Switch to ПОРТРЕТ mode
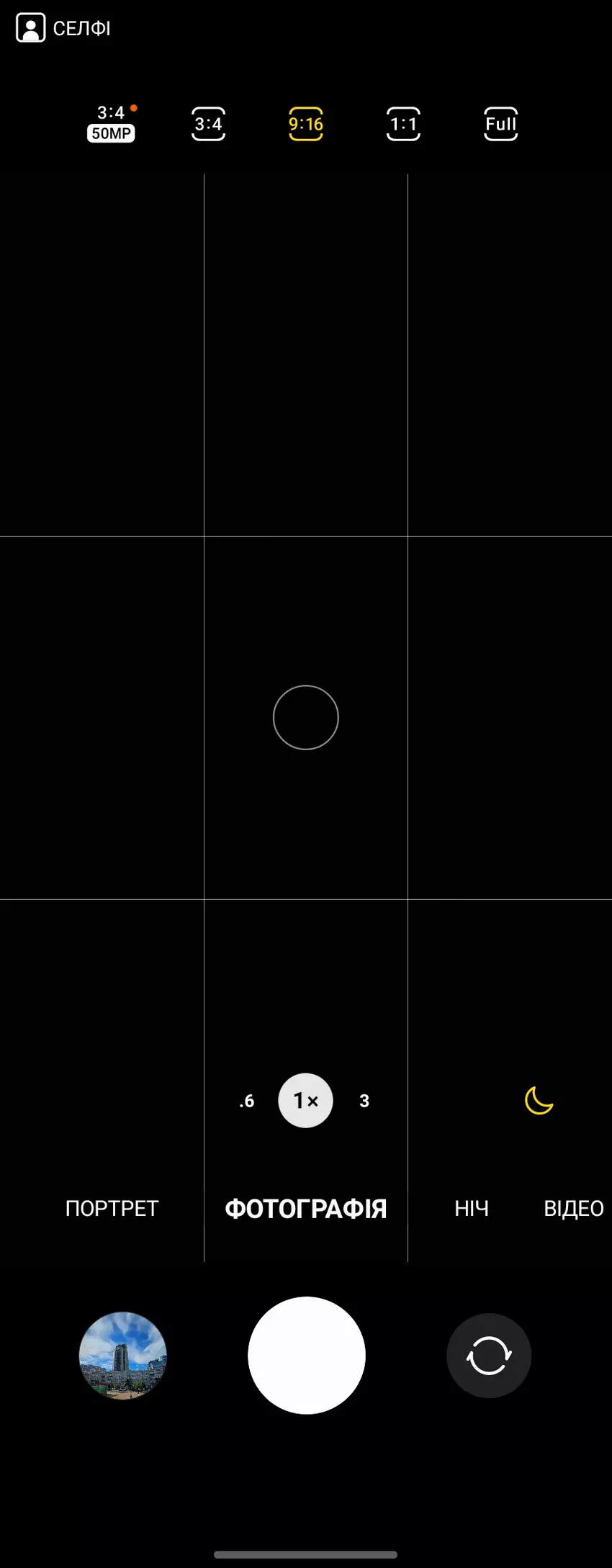This screenshot has width=612, height=1568. point(112,1209)
